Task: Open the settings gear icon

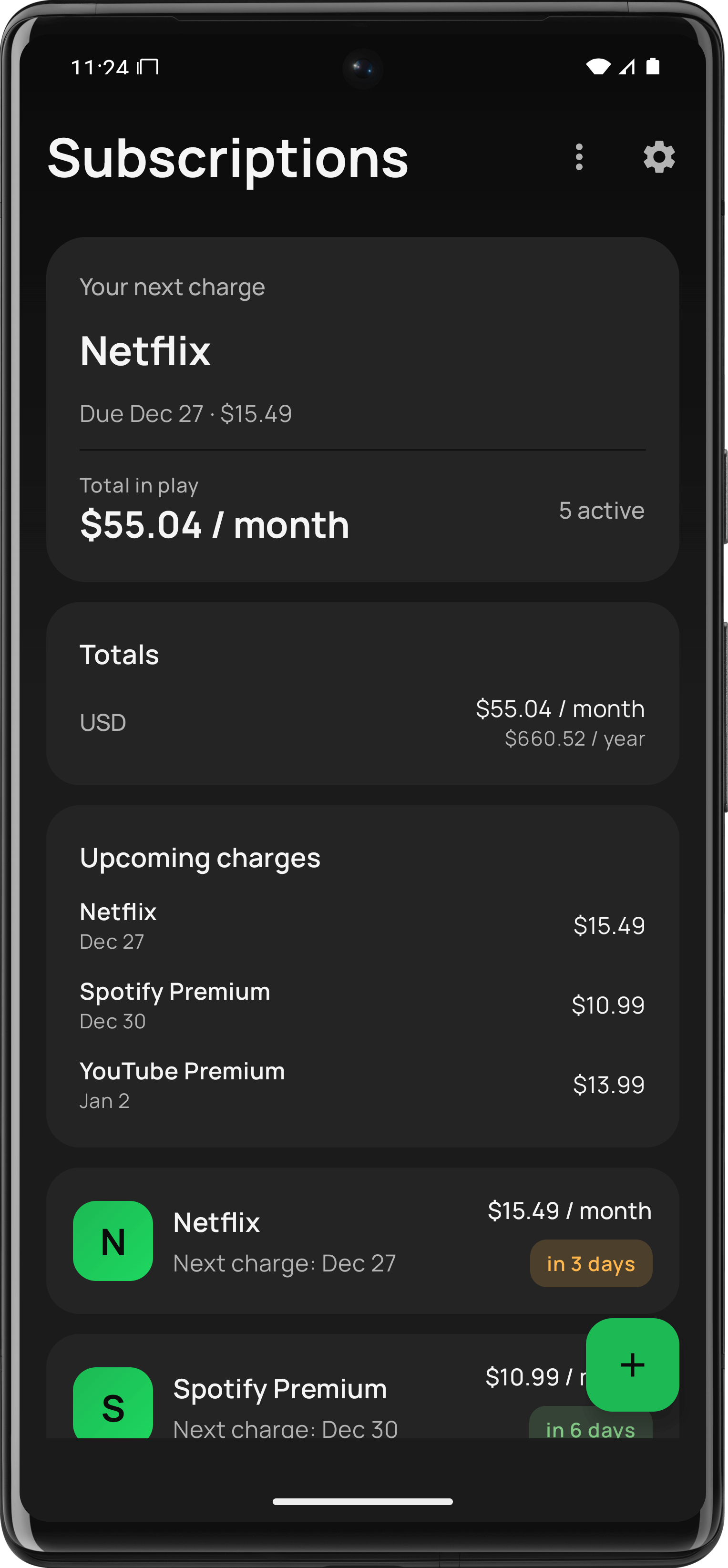Action: pos(658,158)
